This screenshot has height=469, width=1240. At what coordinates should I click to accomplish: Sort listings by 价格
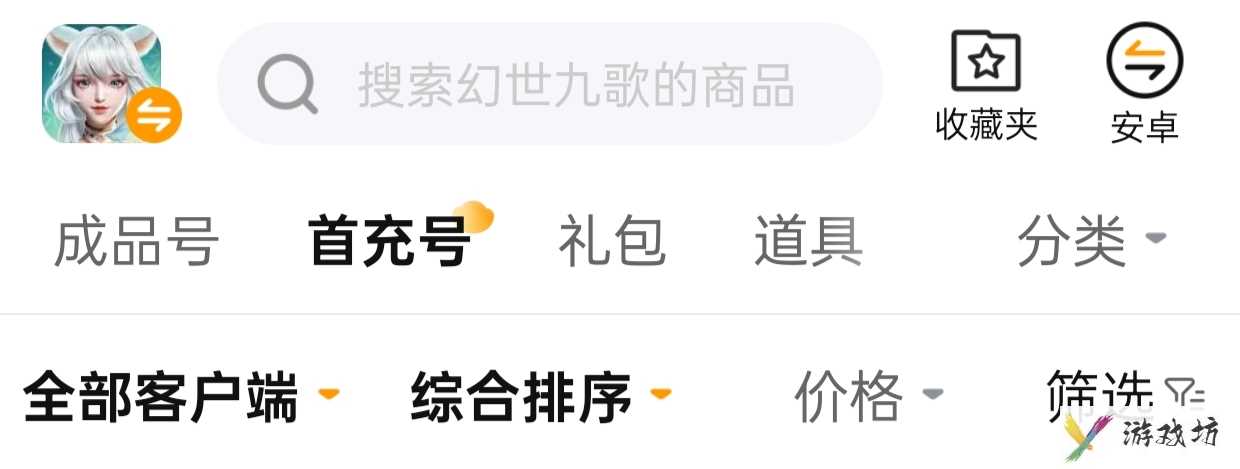867,397
